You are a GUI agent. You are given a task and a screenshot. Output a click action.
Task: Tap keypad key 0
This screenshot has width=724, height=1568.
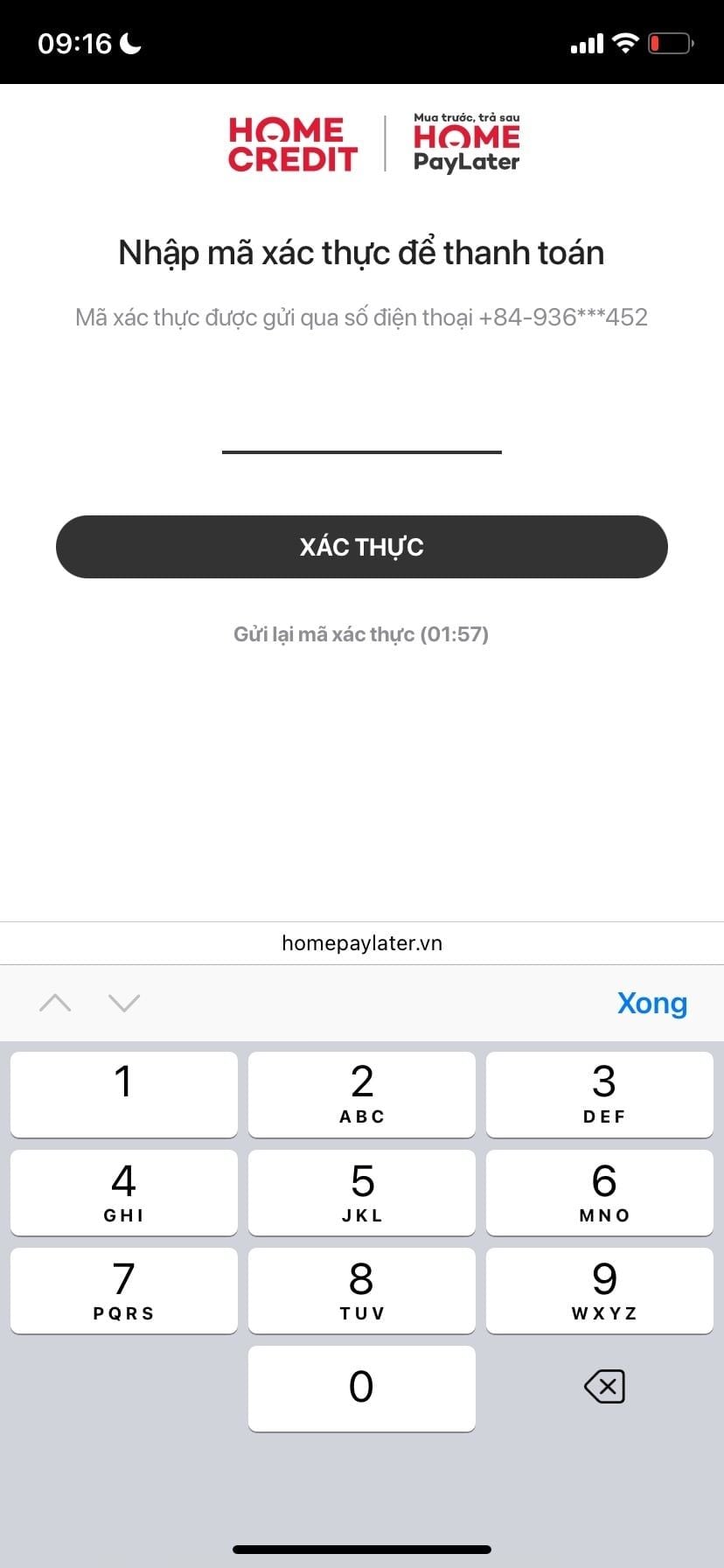click(x=361, y=1388)
